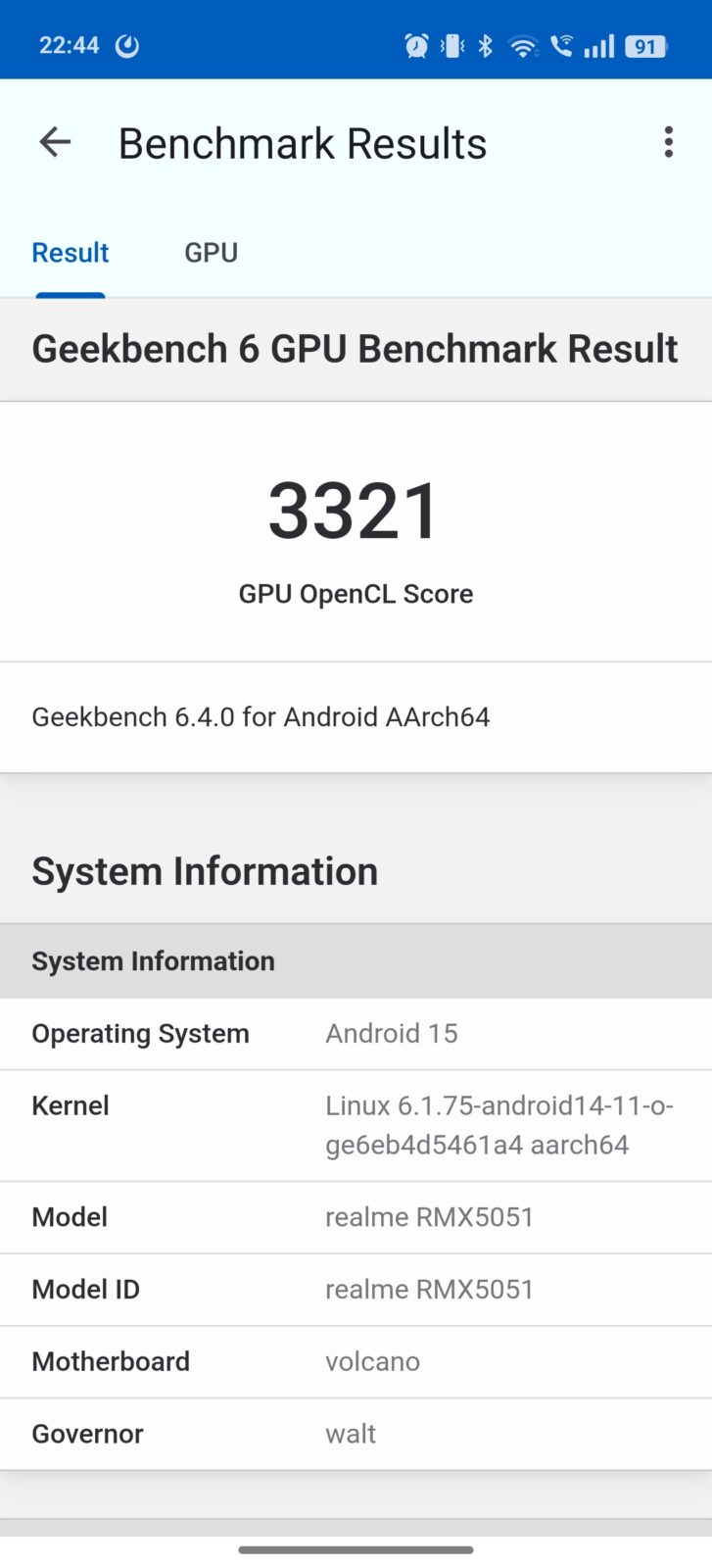Switch to the GPU tab
Image resolution: width=712 pixels, height=1568 pixels.
211,253
